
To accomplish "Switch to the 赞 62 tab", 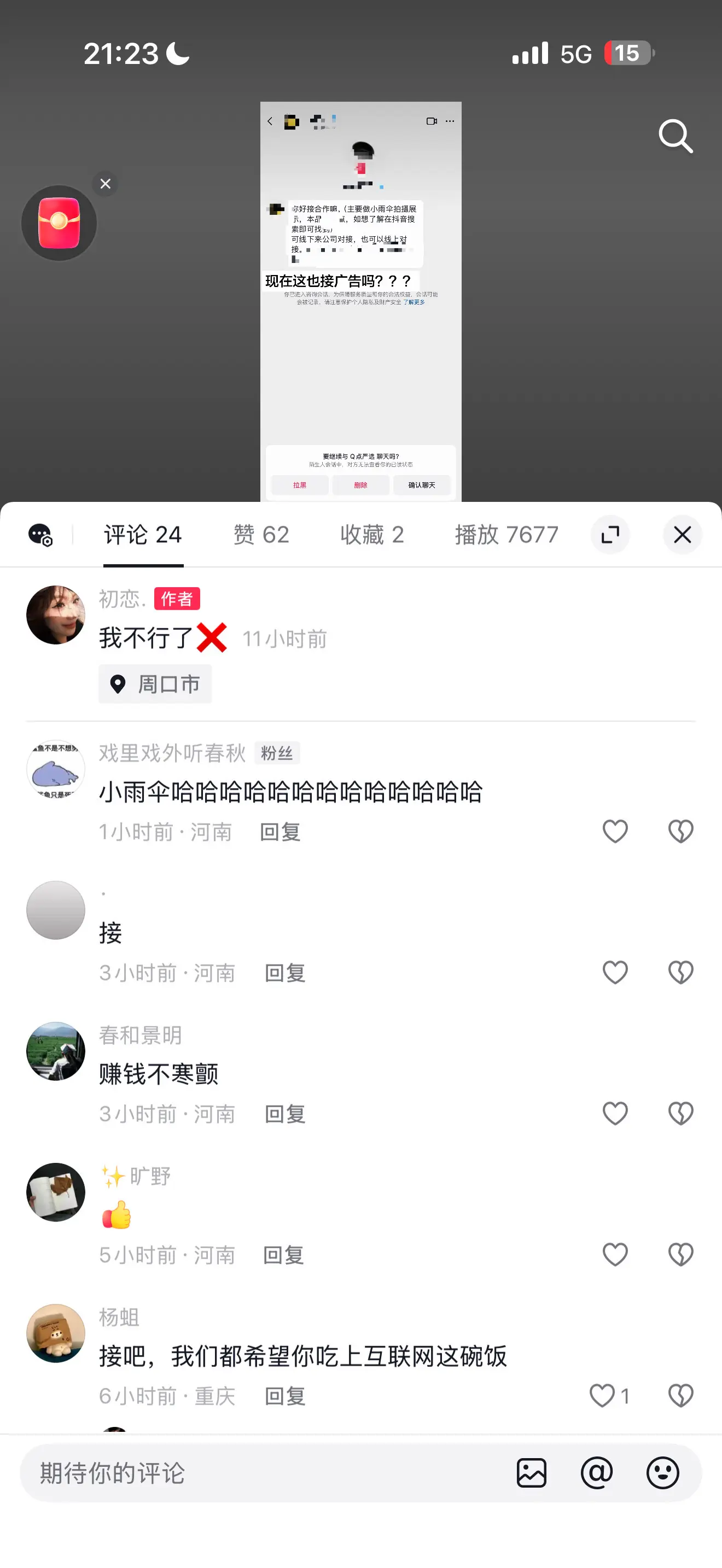I will point(262,535).
